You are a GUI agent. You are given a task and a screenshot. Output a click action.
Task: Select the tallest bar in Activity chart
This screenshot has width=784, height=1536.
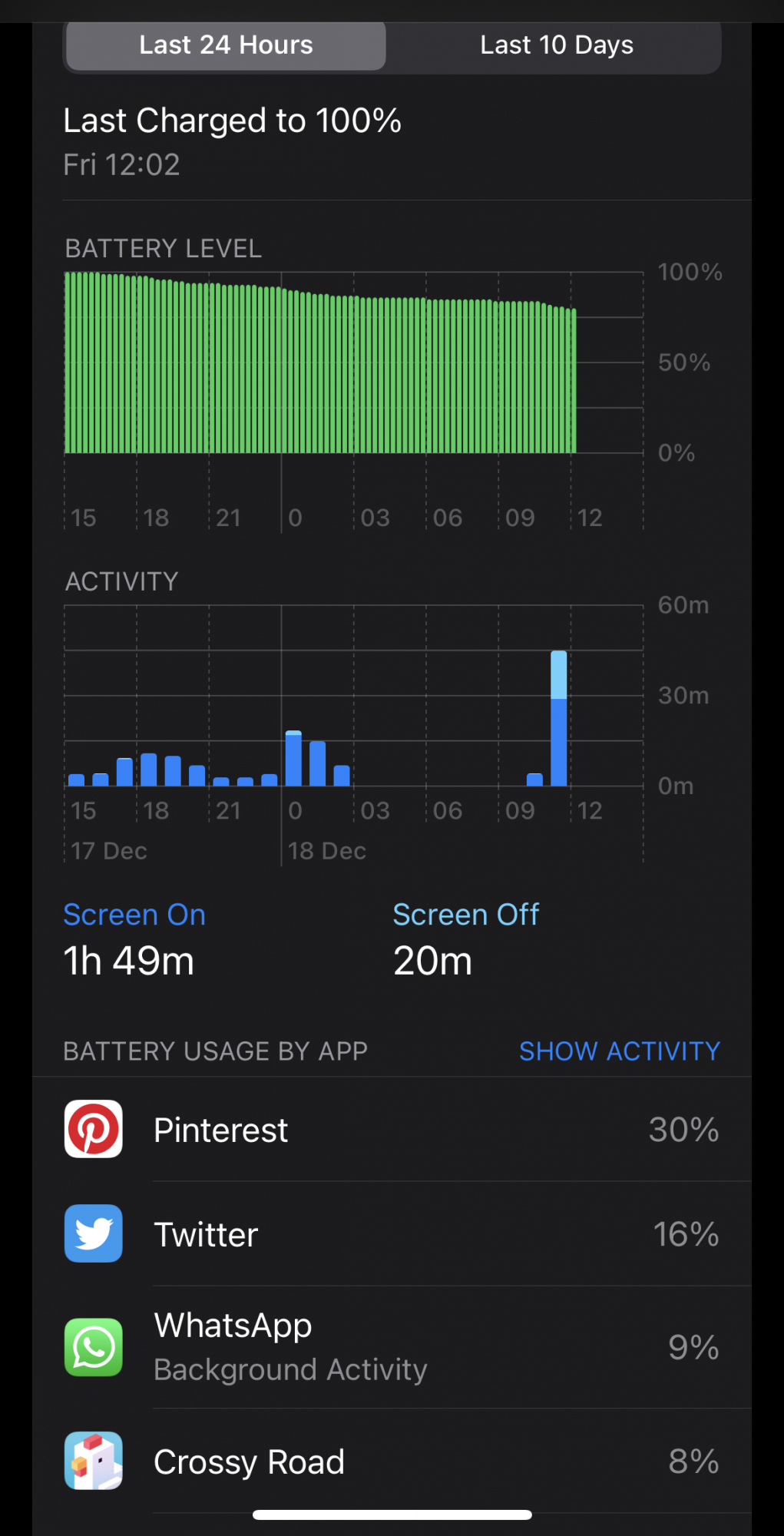tap(559, 718)
